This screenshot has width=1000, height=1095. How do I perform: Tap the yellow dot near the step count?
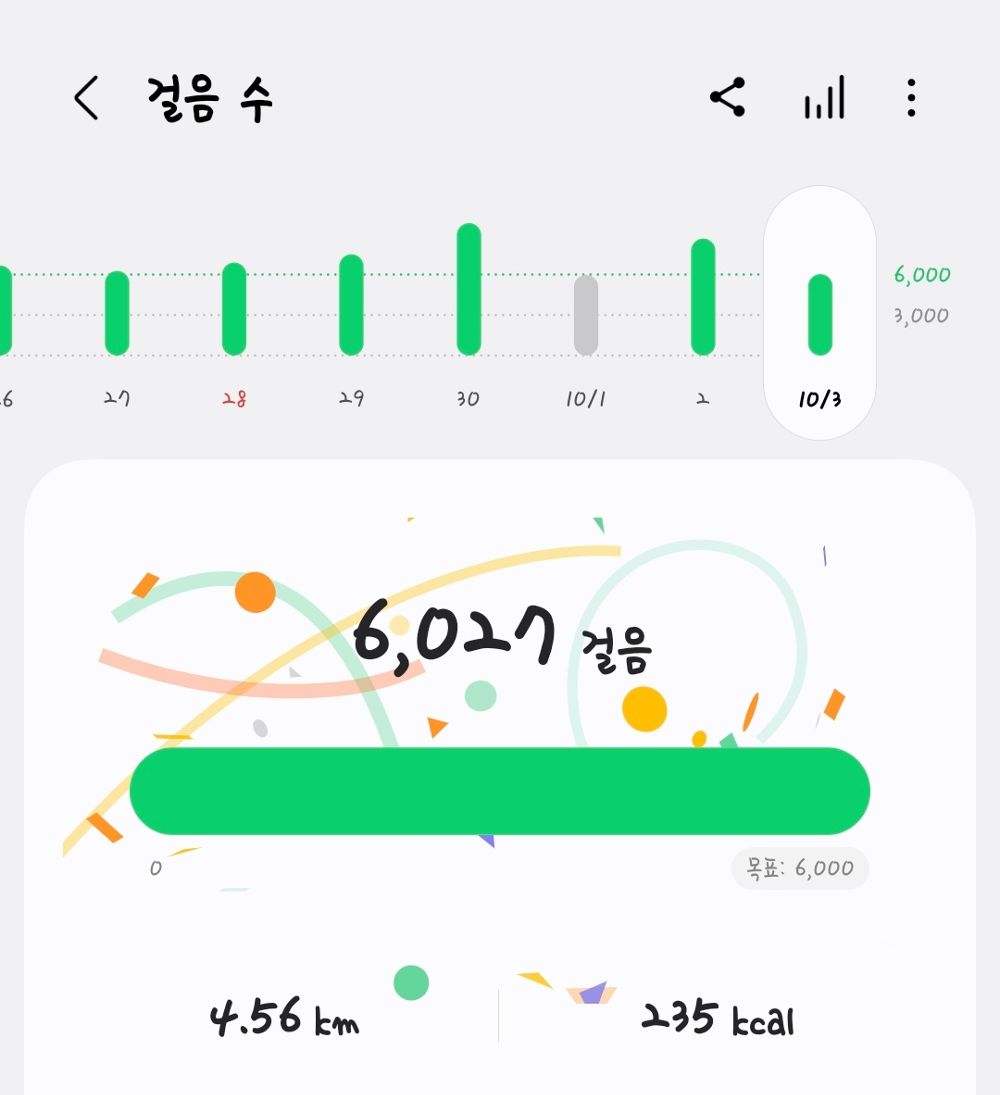(646, 709)
